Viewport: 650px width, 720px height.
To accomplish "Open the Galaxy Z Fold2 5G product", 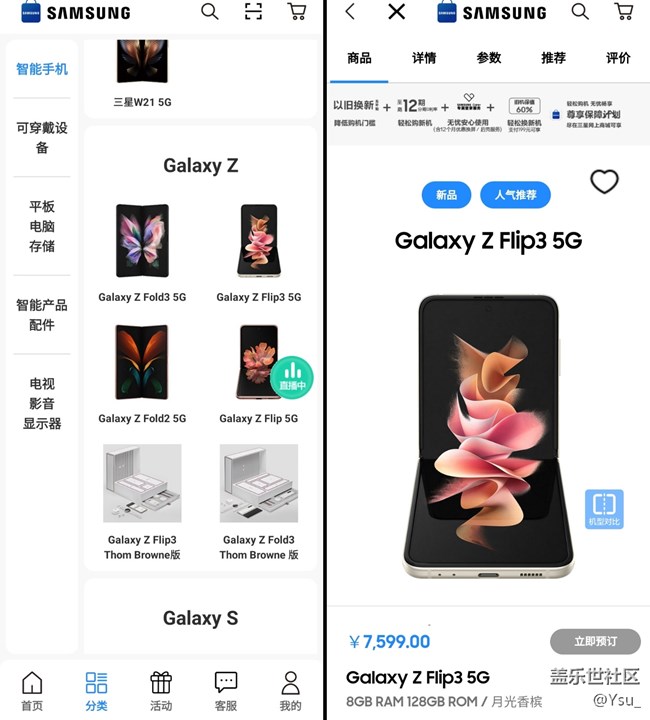I will (x=142, y=373).
